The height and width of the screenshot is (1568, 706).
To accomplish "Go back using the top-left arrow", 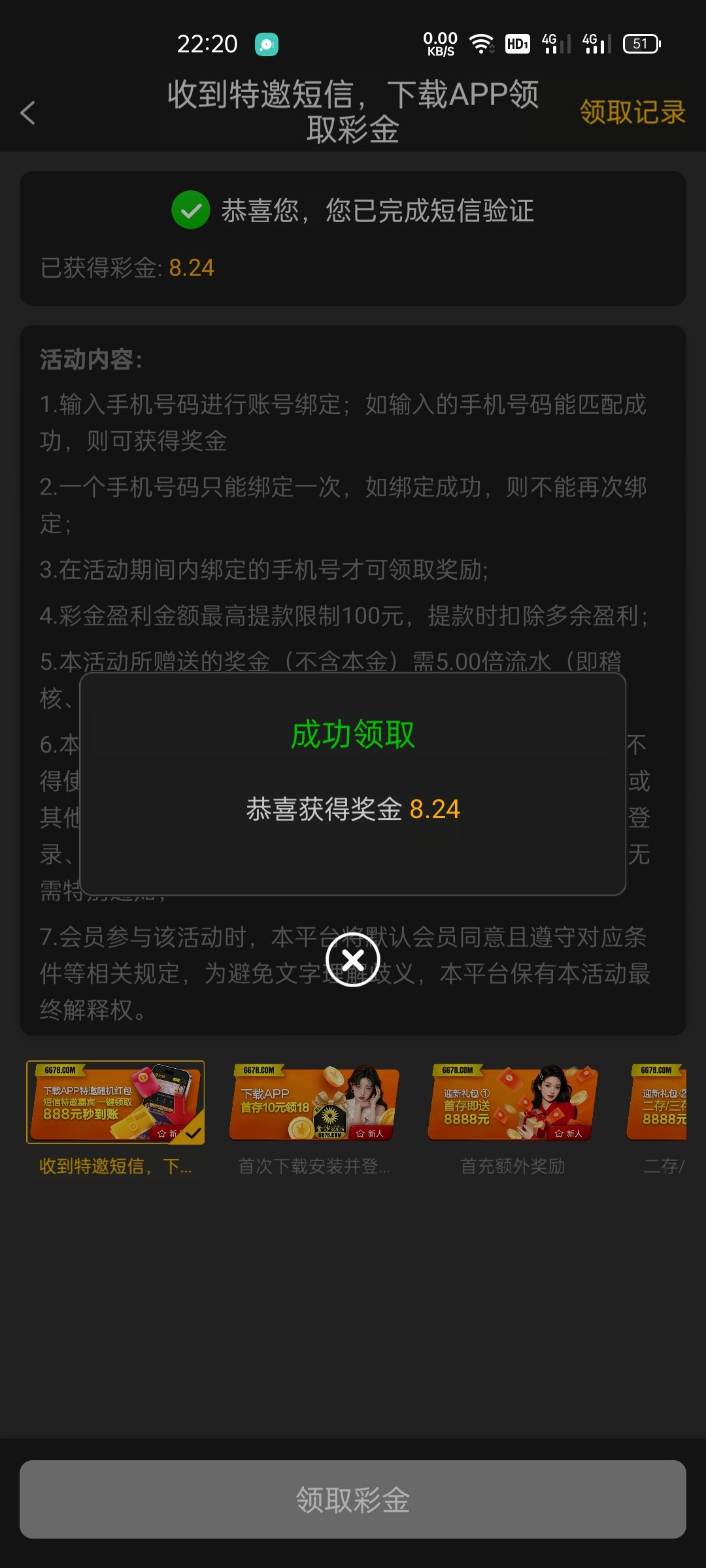I will tap(28, 113).
